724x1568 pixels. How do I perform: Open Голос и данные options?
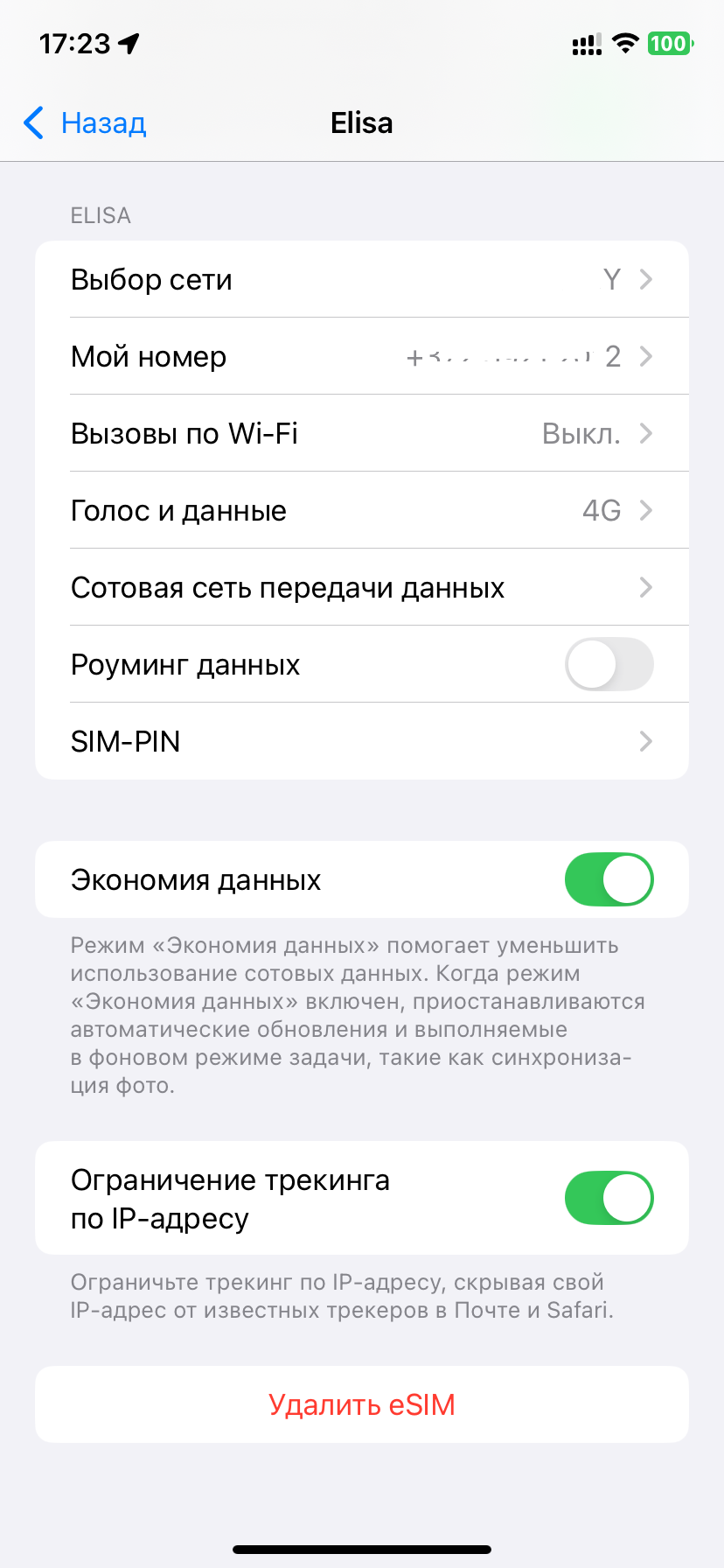coord(362,511)
